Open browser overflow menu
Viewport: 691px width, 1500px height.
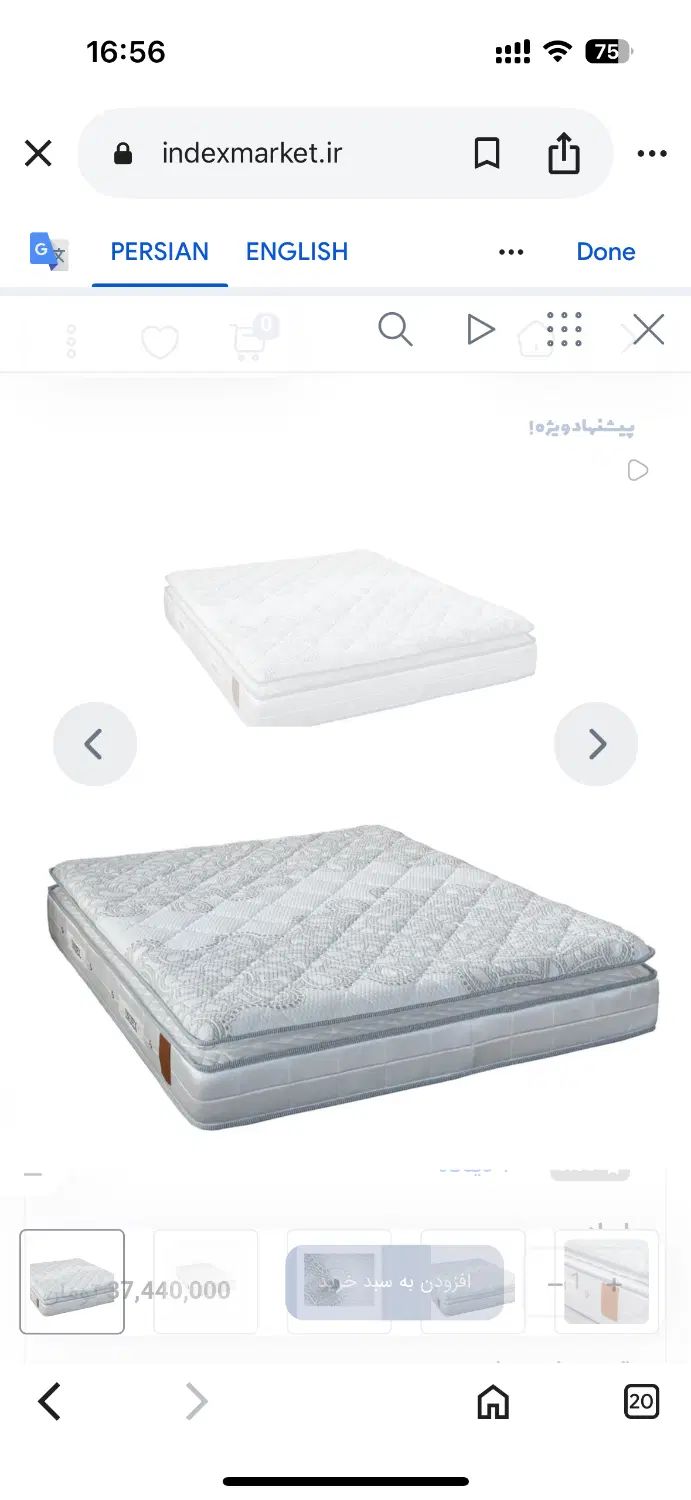coord(651,153)
